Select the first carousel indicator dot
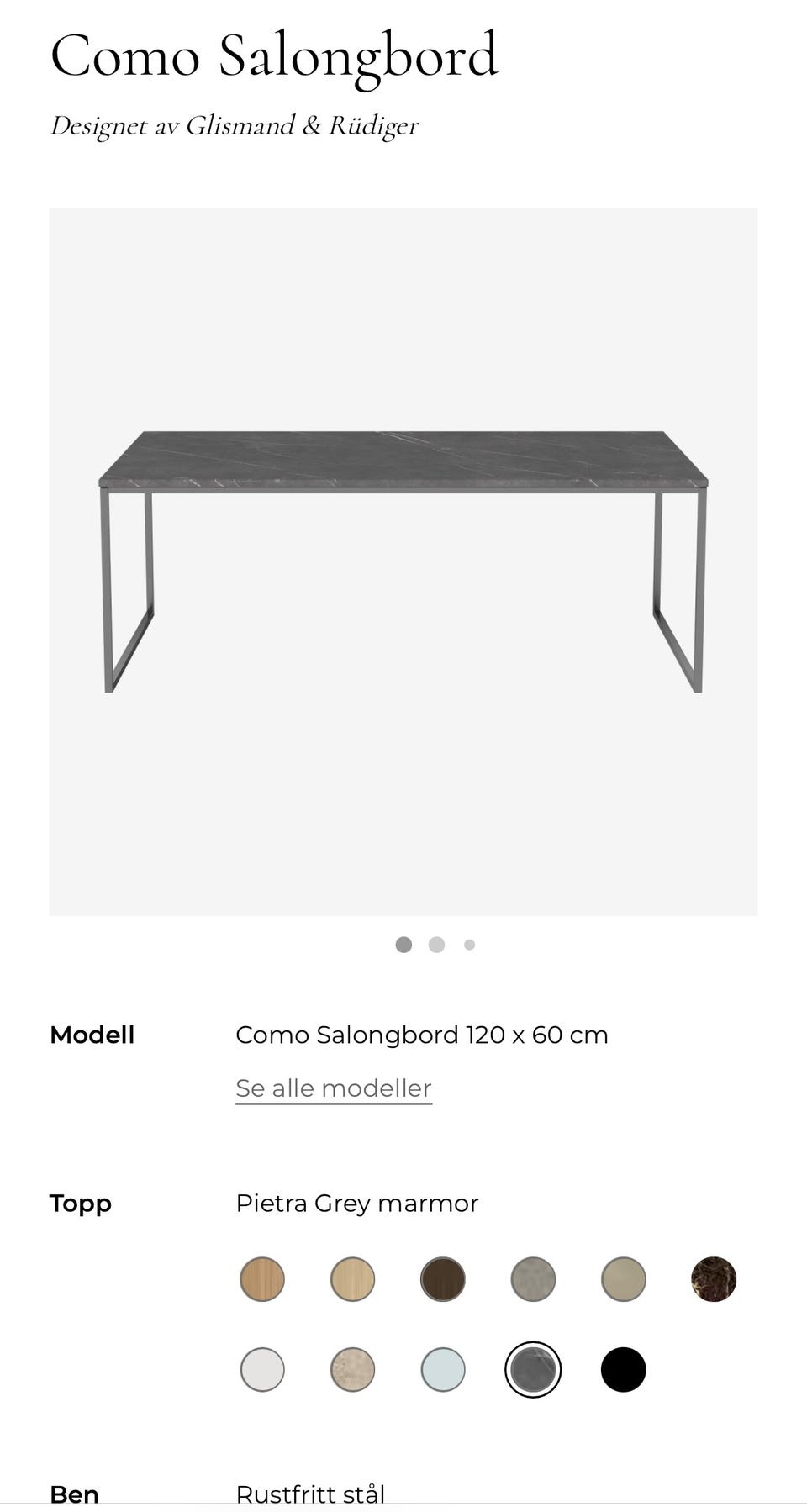807x1512 pixels. tap(404, 945)
